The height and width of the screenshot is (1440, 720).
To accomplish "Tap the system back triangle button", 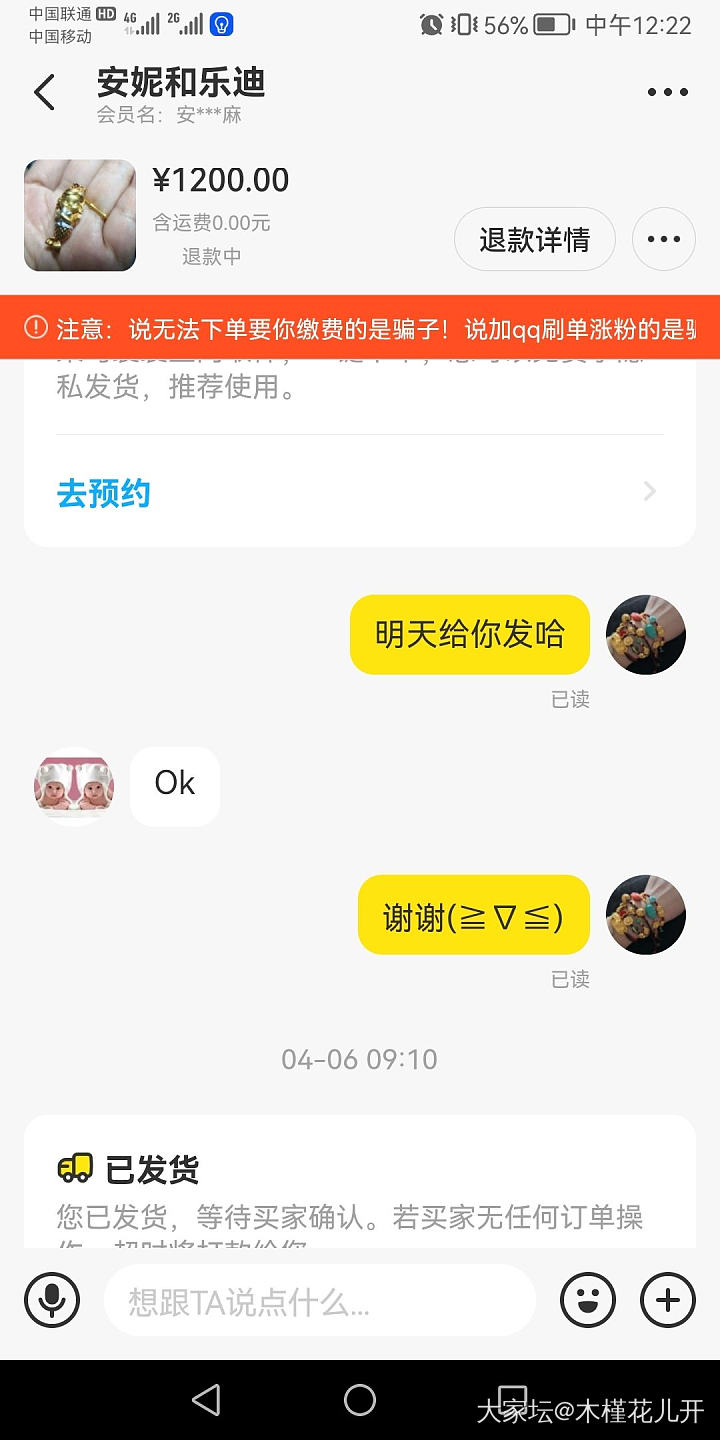I will [x=206, y=1399].
